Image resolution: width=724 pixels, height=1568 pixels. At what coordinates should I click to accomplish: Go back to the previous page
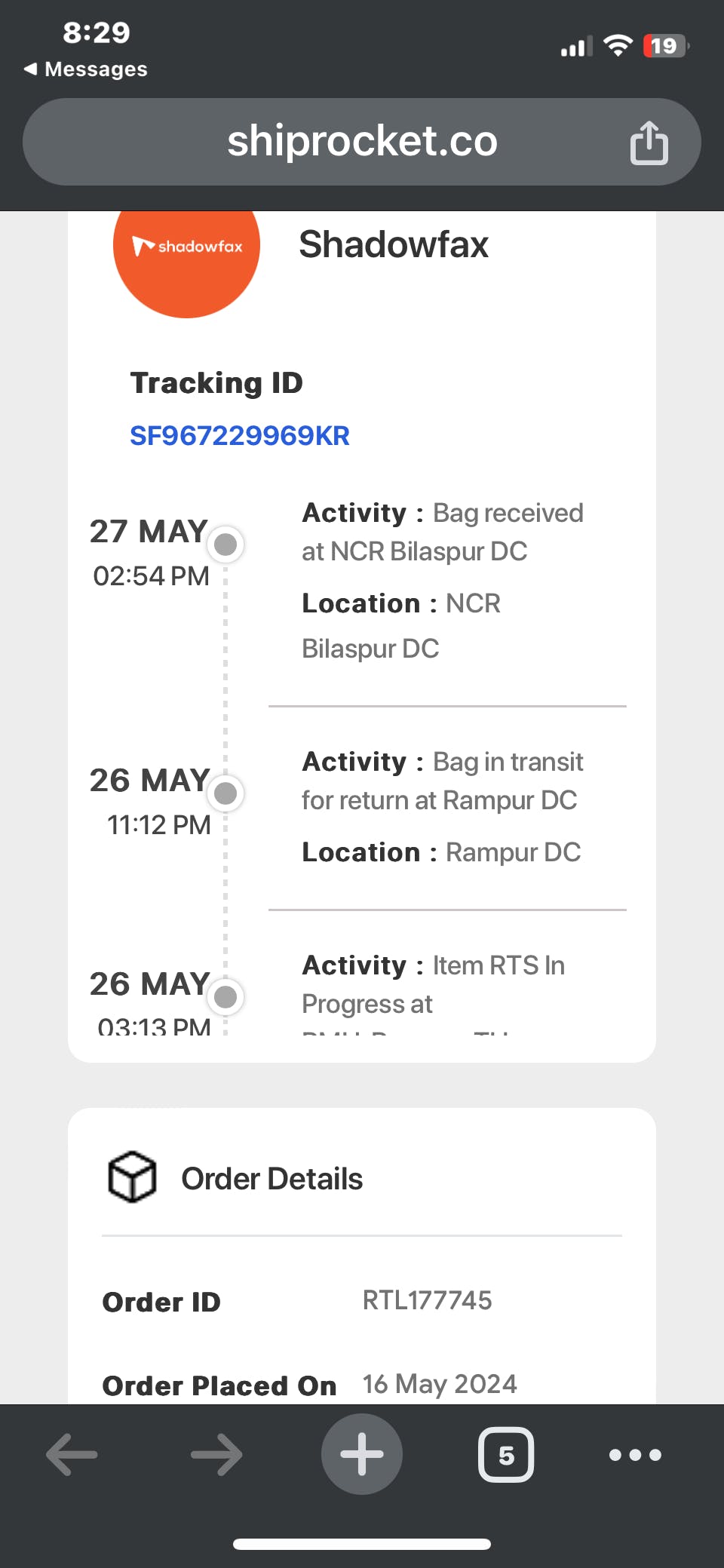pos(72,1454)
